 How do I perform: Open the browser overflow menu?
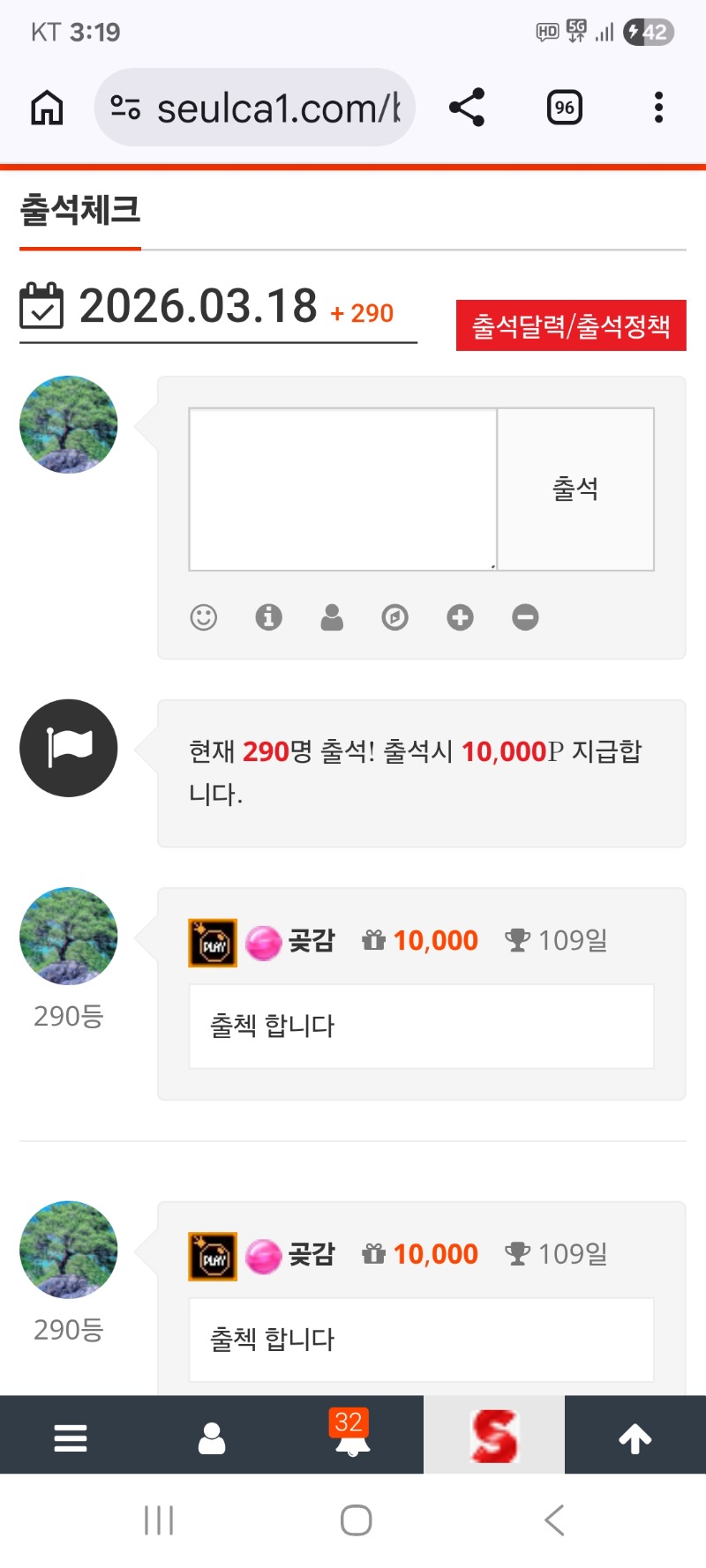(x=658, y=108)
